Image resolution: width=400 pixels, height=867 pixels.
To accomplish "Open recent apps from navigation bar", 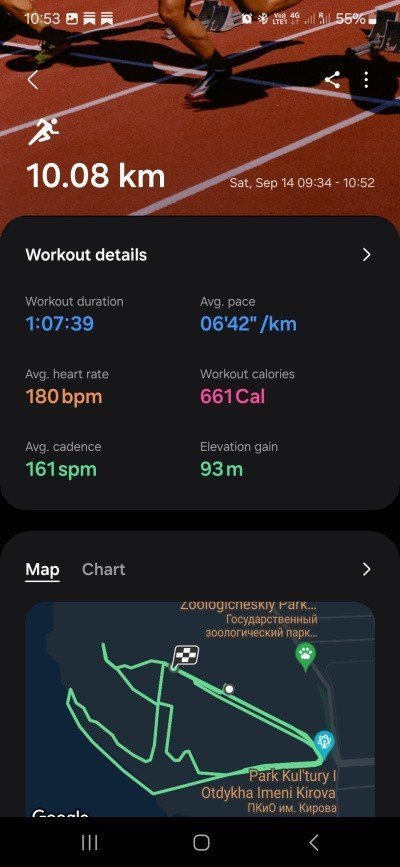I will click(x=89, y=842).
